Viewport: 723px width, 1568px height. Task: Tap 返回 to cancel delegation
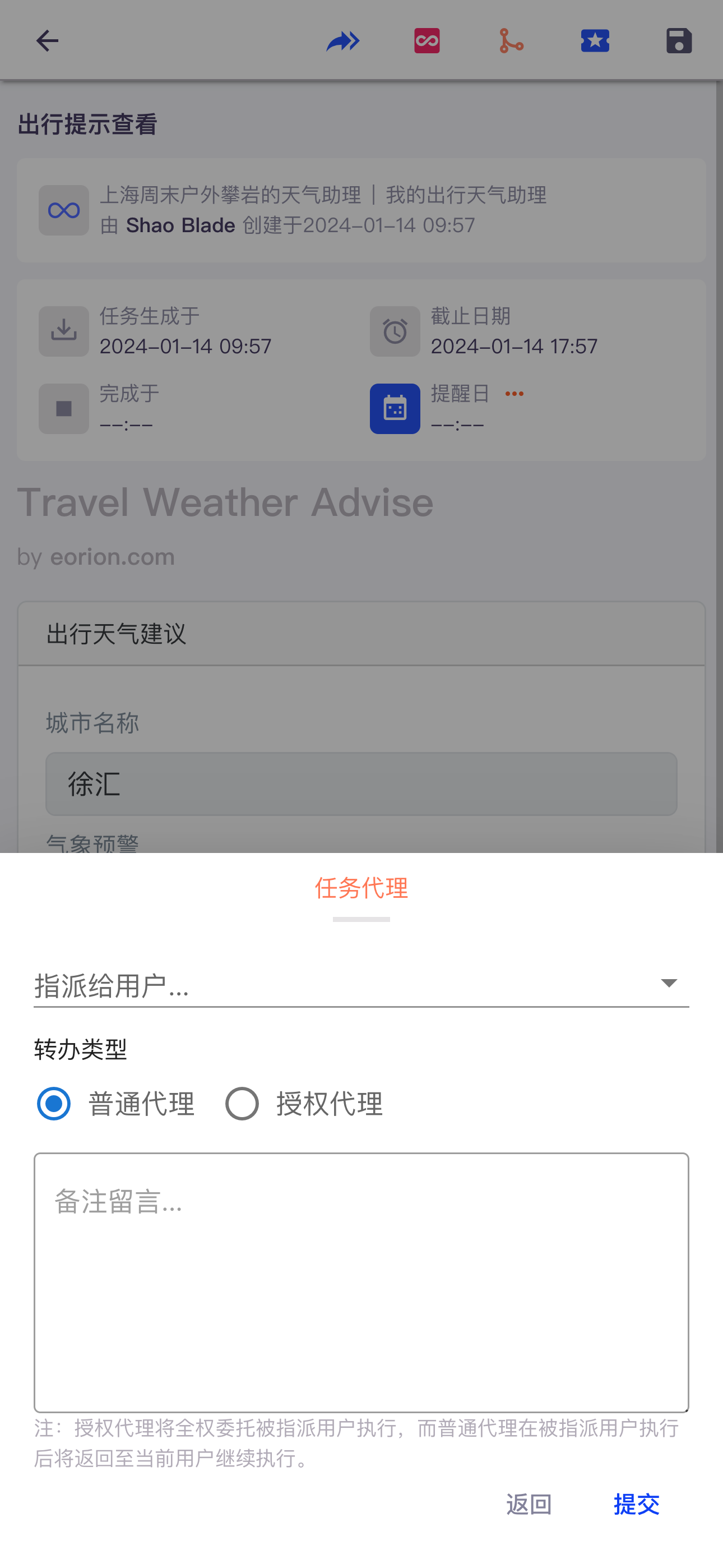click(x=529, y=1504)
